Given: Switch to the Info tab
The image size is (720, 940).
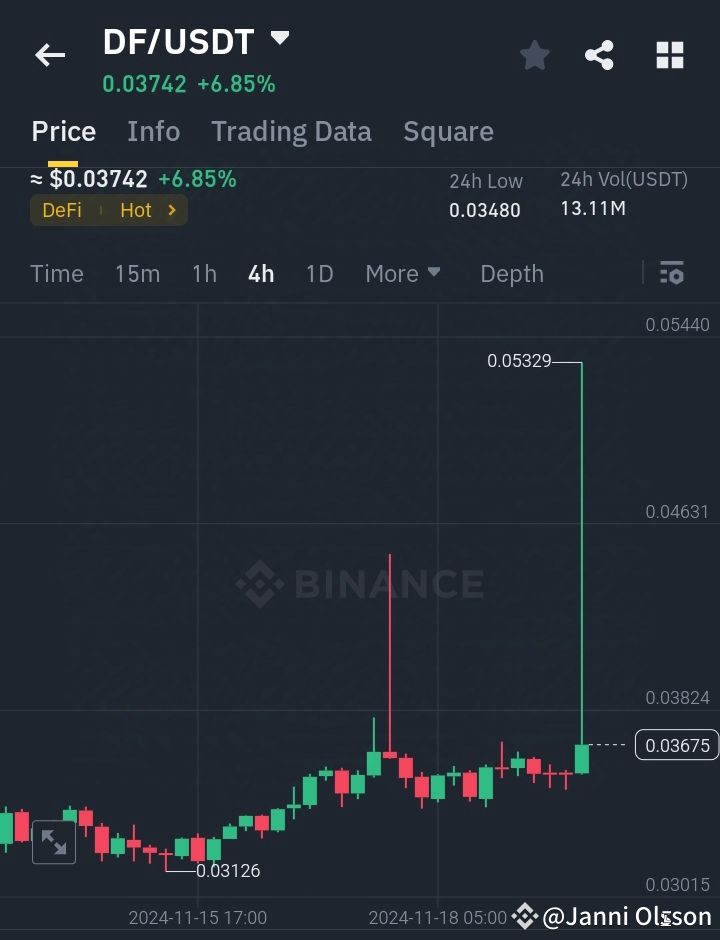Looking at the screenshot, I should (x=153, y=131).
